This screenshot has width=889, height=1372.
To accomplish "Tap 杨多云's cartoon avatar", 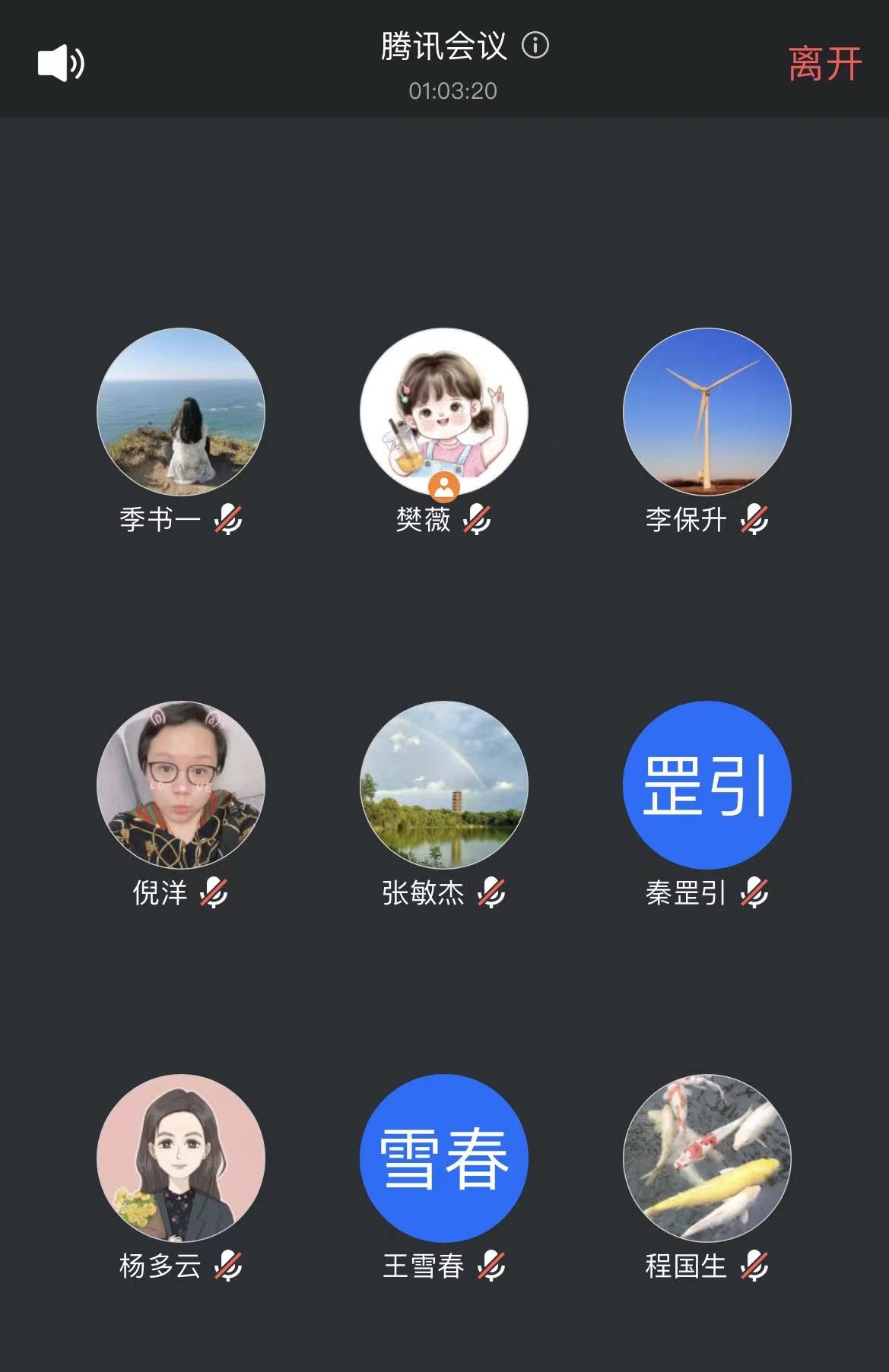I will [181, 1158].
